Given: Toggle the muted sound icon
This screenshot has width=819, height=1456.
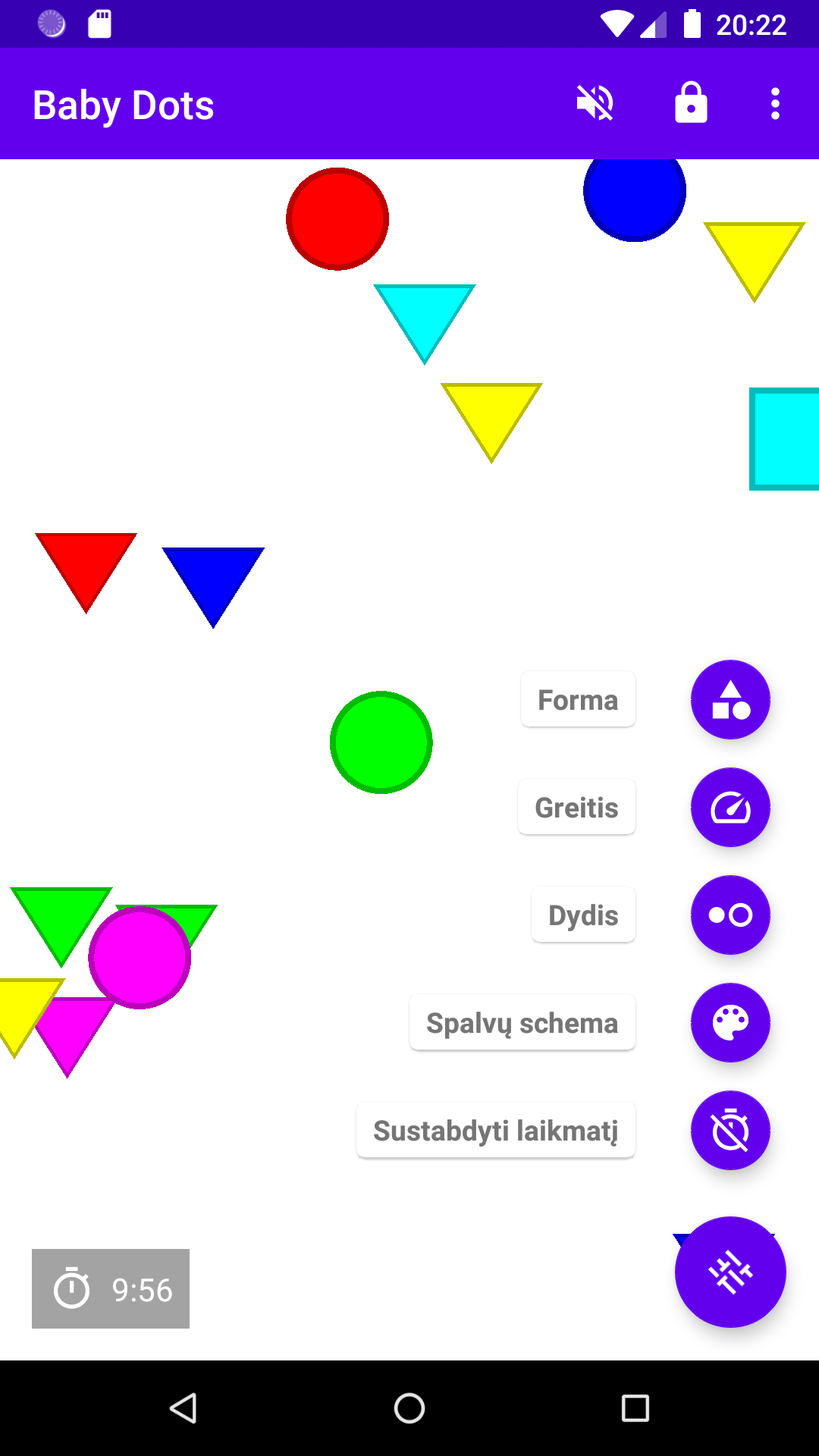Looking at the screenshot, I should click(x=595, y=103).
